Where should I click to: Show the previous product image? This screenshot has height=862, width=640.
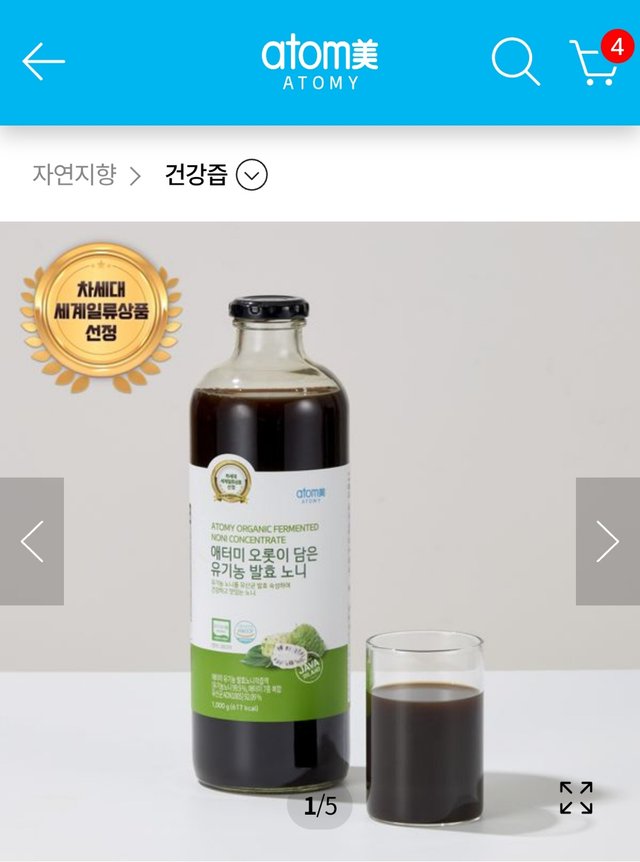click(32, 541)
